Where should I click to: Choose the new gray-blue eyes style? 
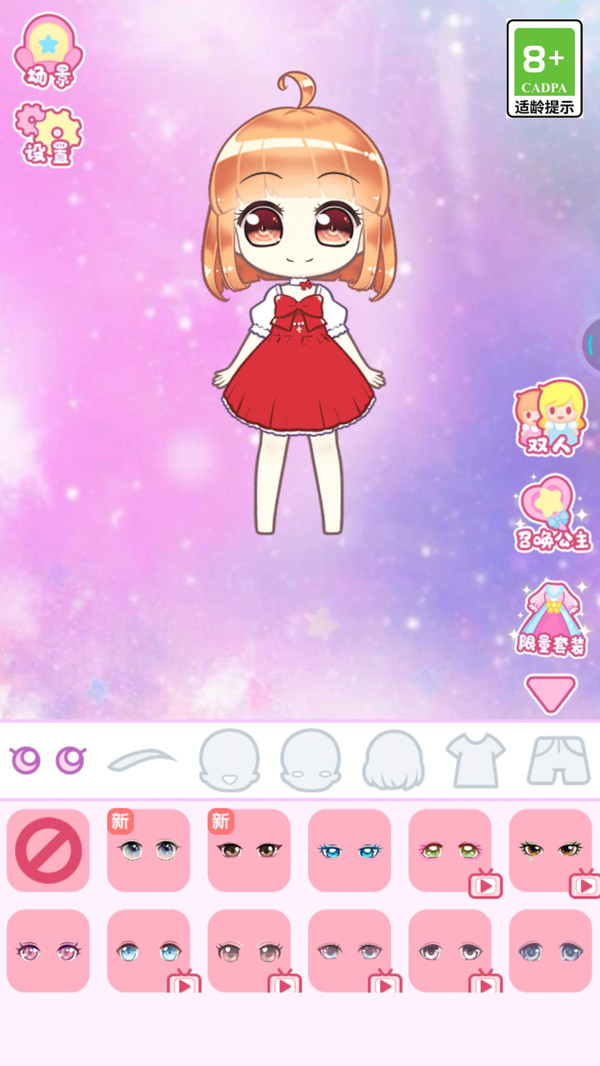pos(148,851)
